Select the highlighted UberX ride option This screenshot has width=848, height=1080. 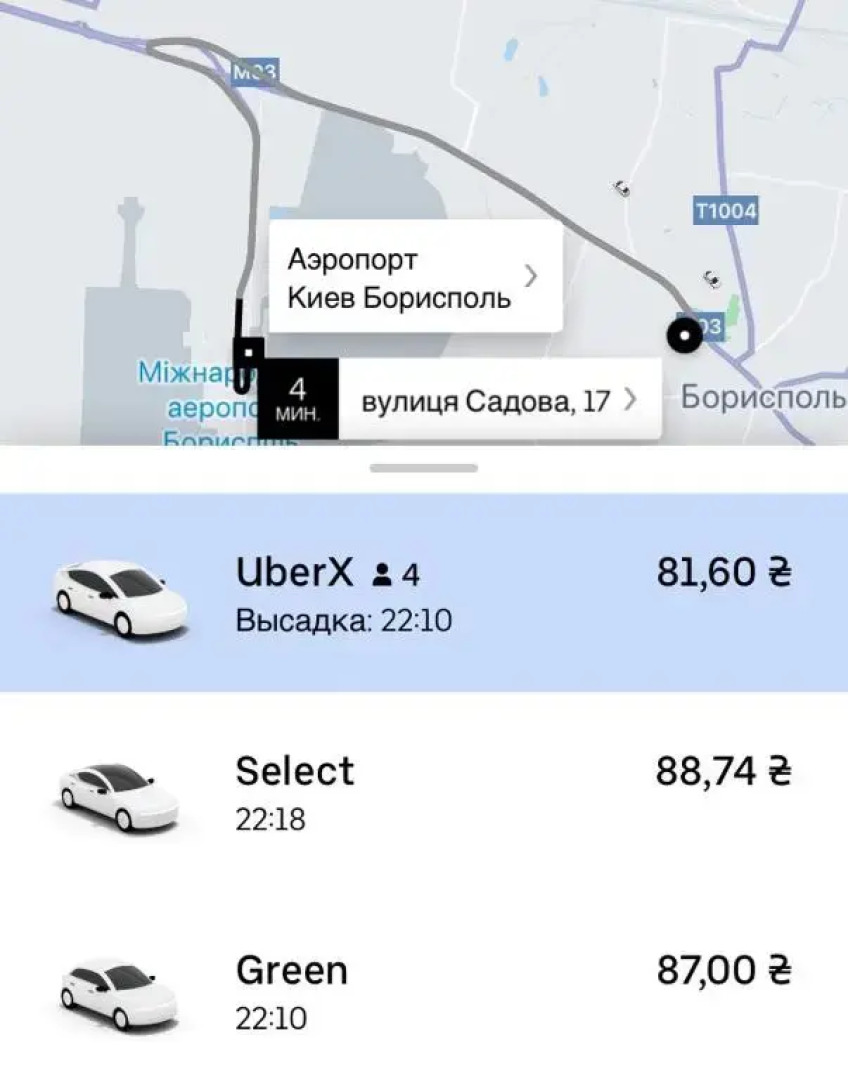click(x=424, y=592)
